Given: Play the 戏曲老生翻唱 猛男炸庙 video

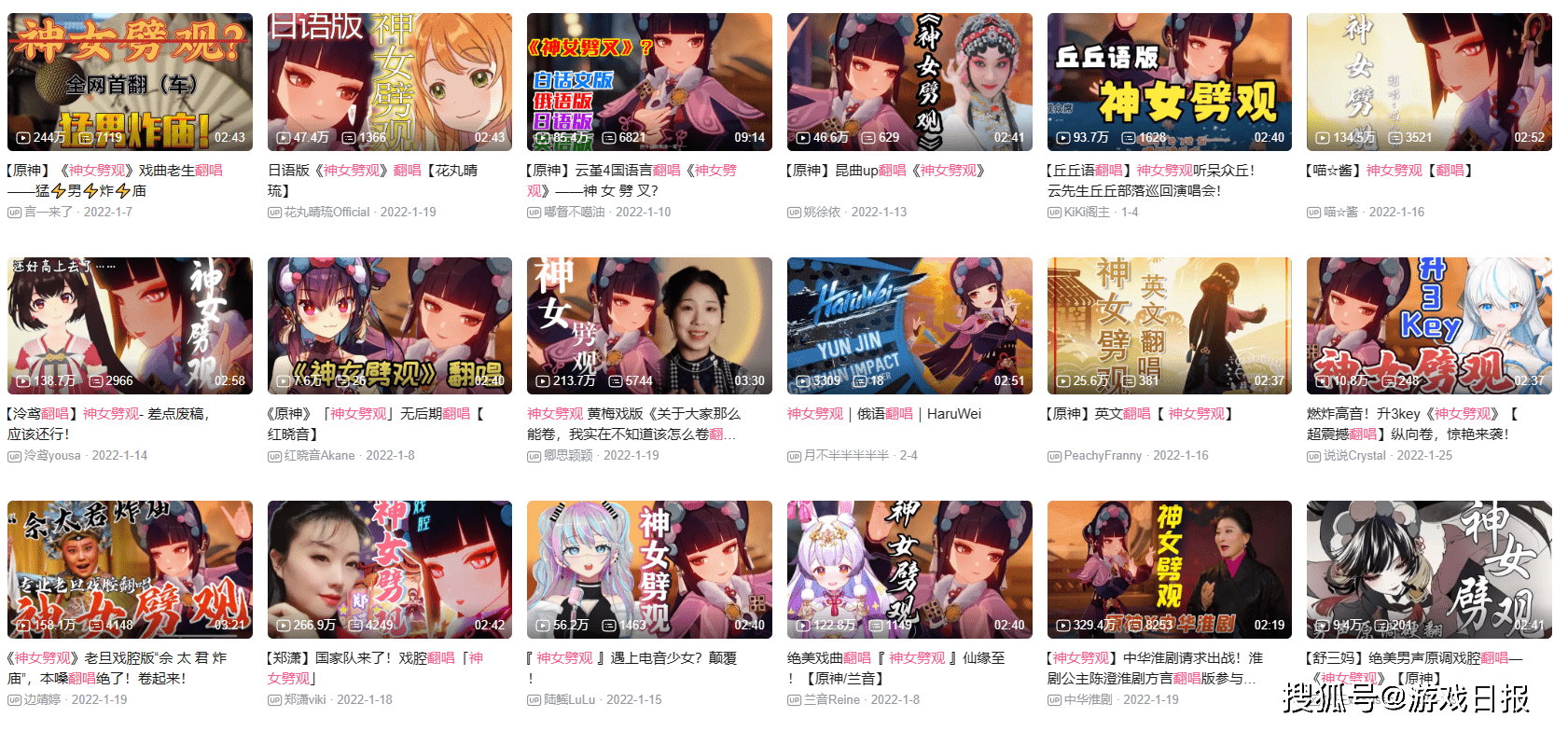Looking at the screenshot, I should point(130,82).
